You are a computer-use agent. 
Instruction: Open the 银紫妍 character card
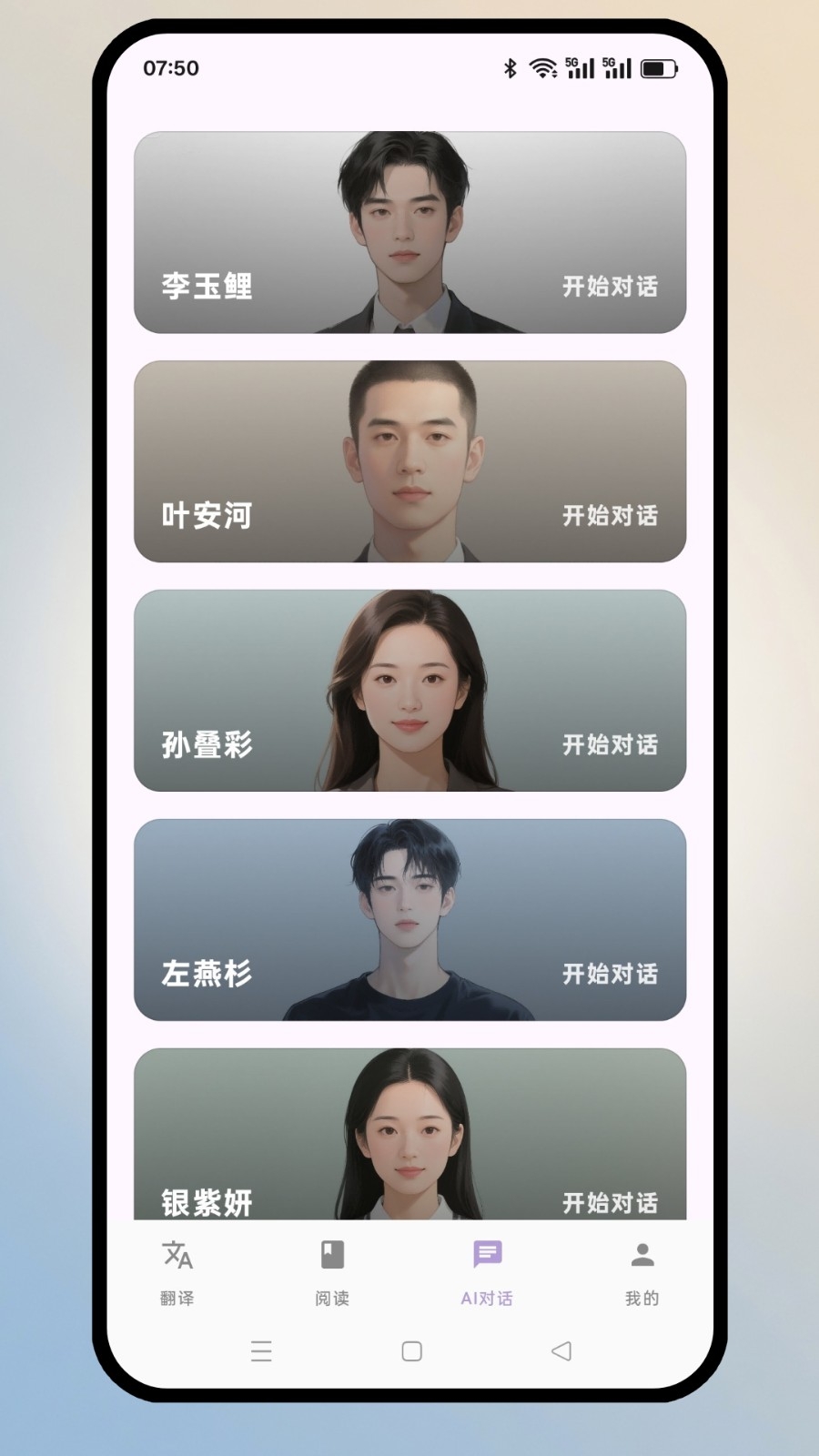tap(409, 1134)
